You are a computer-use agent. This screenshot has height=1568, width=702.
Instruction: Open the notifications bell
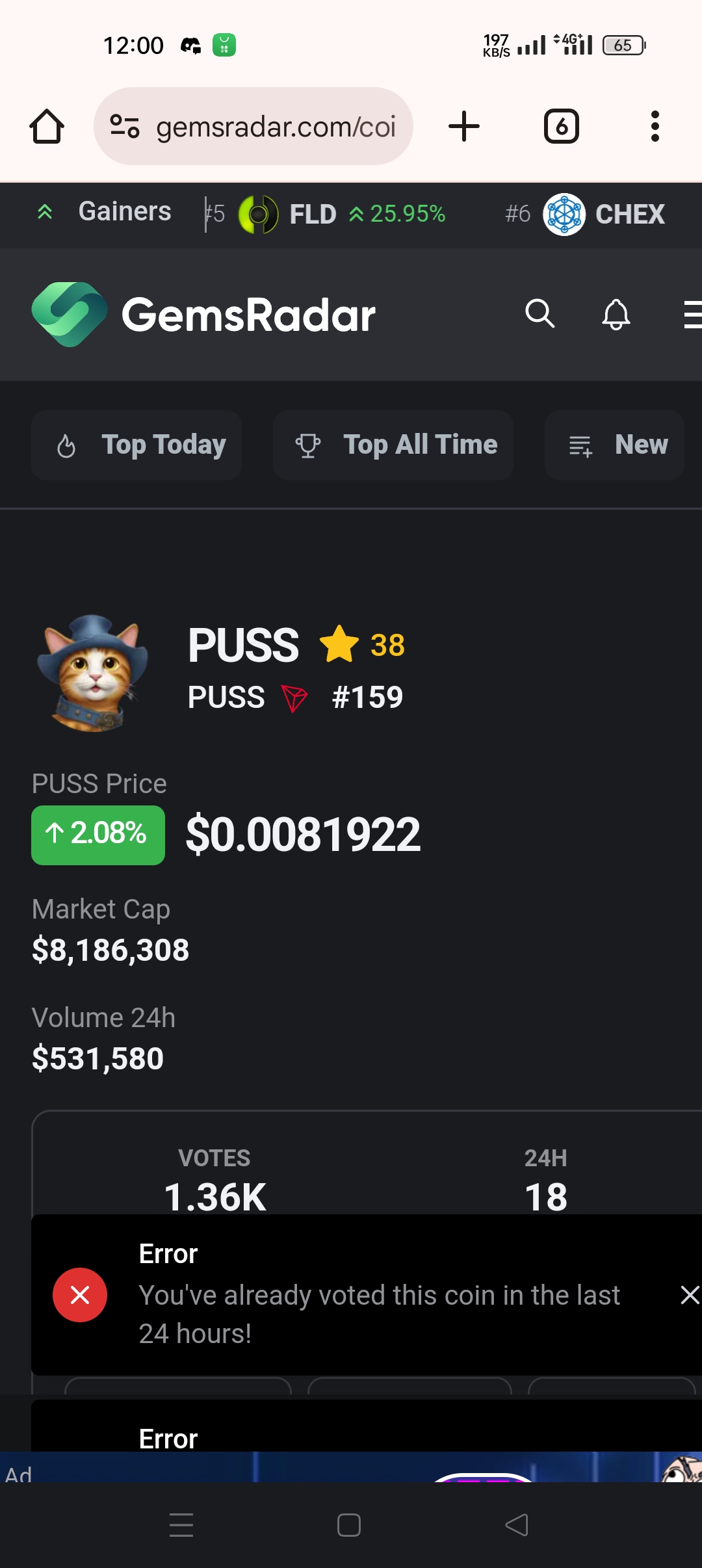(616, 315)
